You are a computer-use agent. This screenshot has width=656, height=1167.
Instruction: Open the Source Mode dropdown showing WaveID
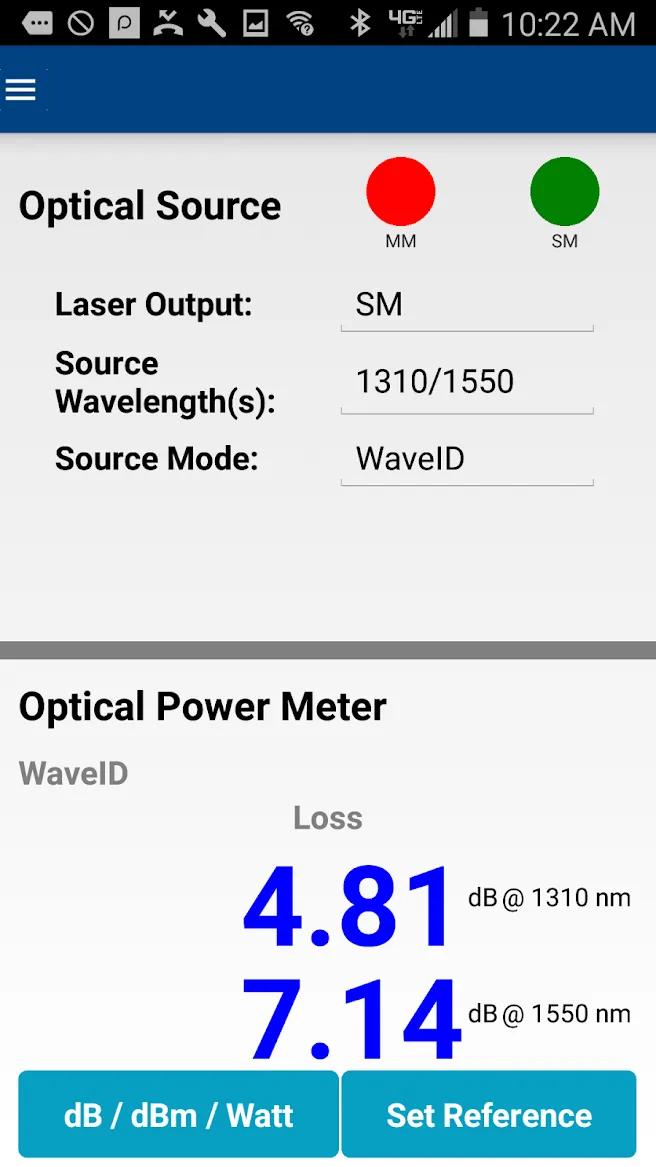pyautogui.click(x=466, y=459)
